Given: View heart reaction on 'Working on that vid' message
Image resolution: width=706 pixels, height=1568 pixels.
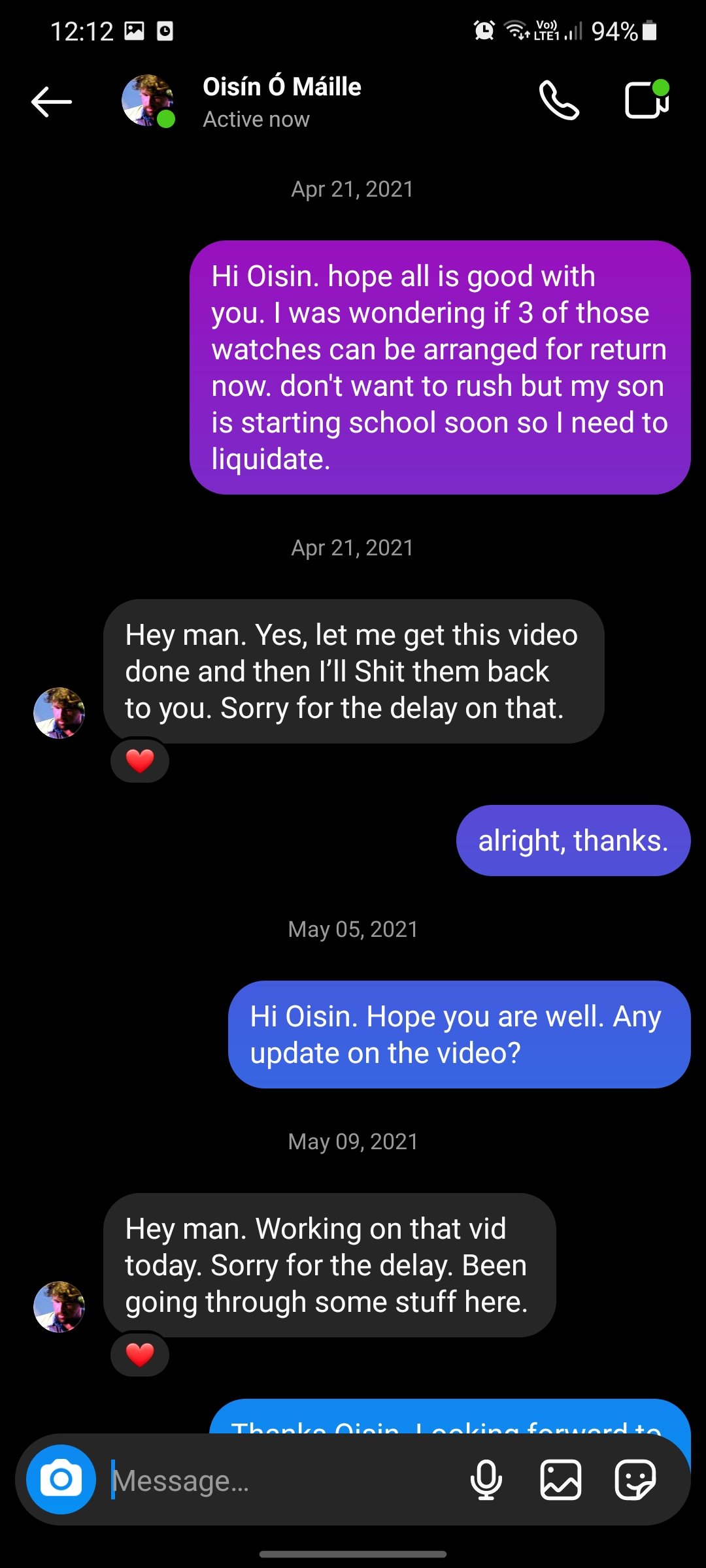Looking at the screenshot, I should (x=140, y=1354).
